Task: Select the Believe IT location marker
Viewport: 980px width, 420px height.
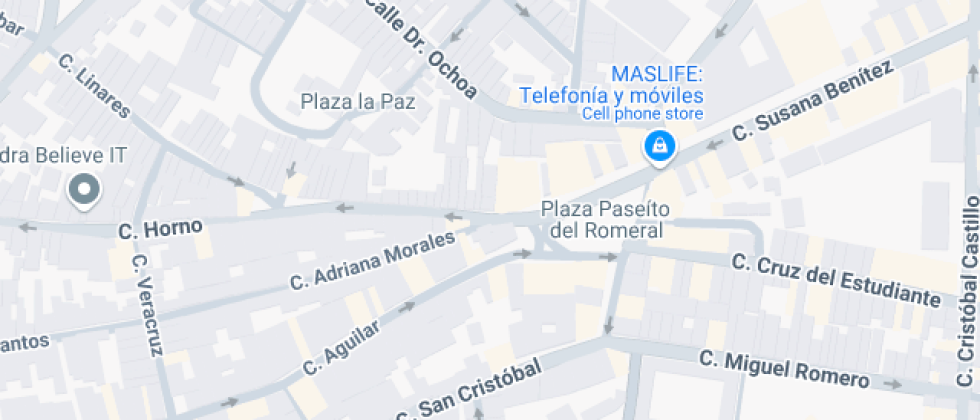Action: point(84,191)
